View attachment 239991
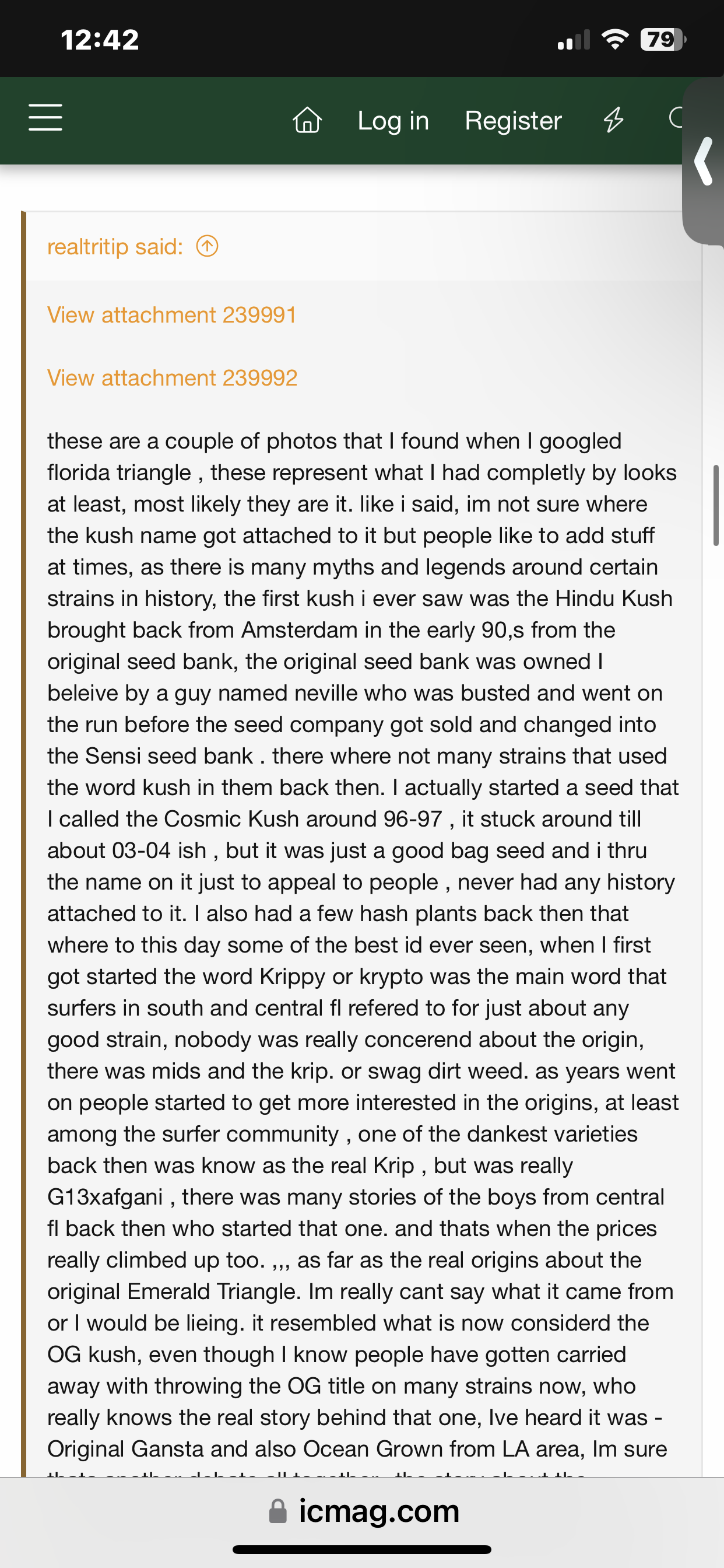The height and width of the screenshot is (1568, 724). click(x=171, y=314)
